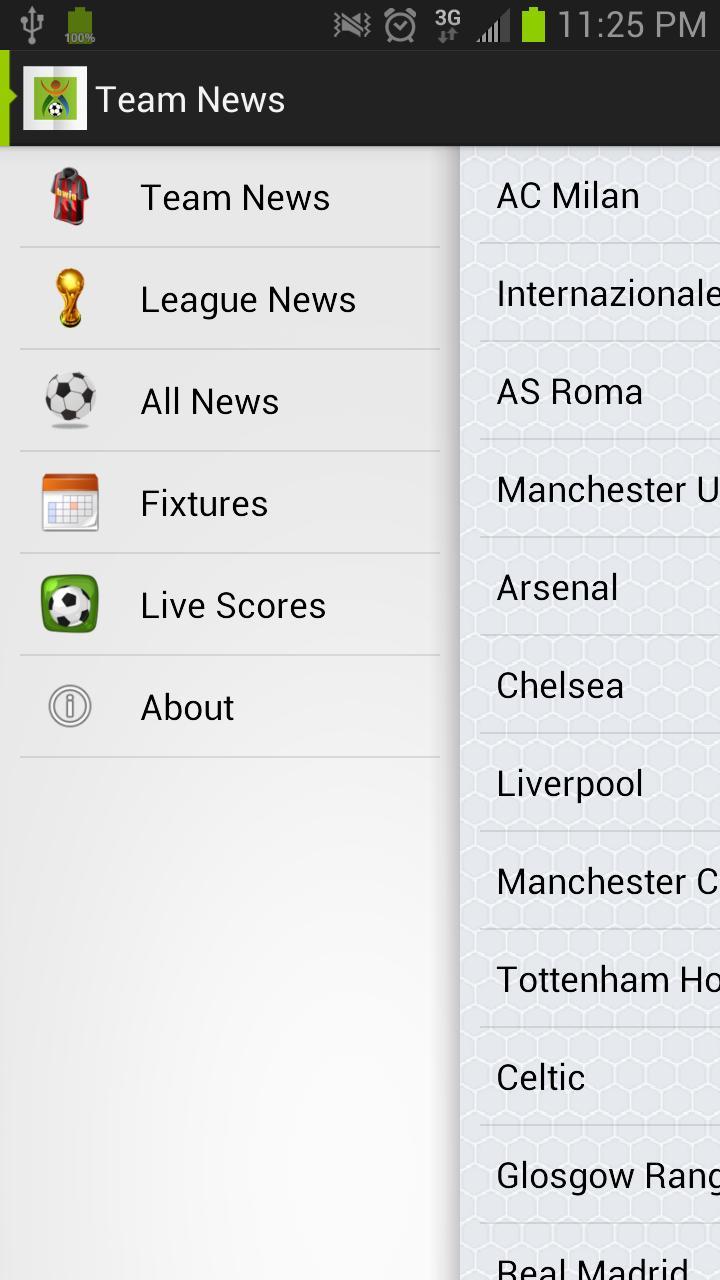Tap the alarm clock status bar icon

click(399, 24)
